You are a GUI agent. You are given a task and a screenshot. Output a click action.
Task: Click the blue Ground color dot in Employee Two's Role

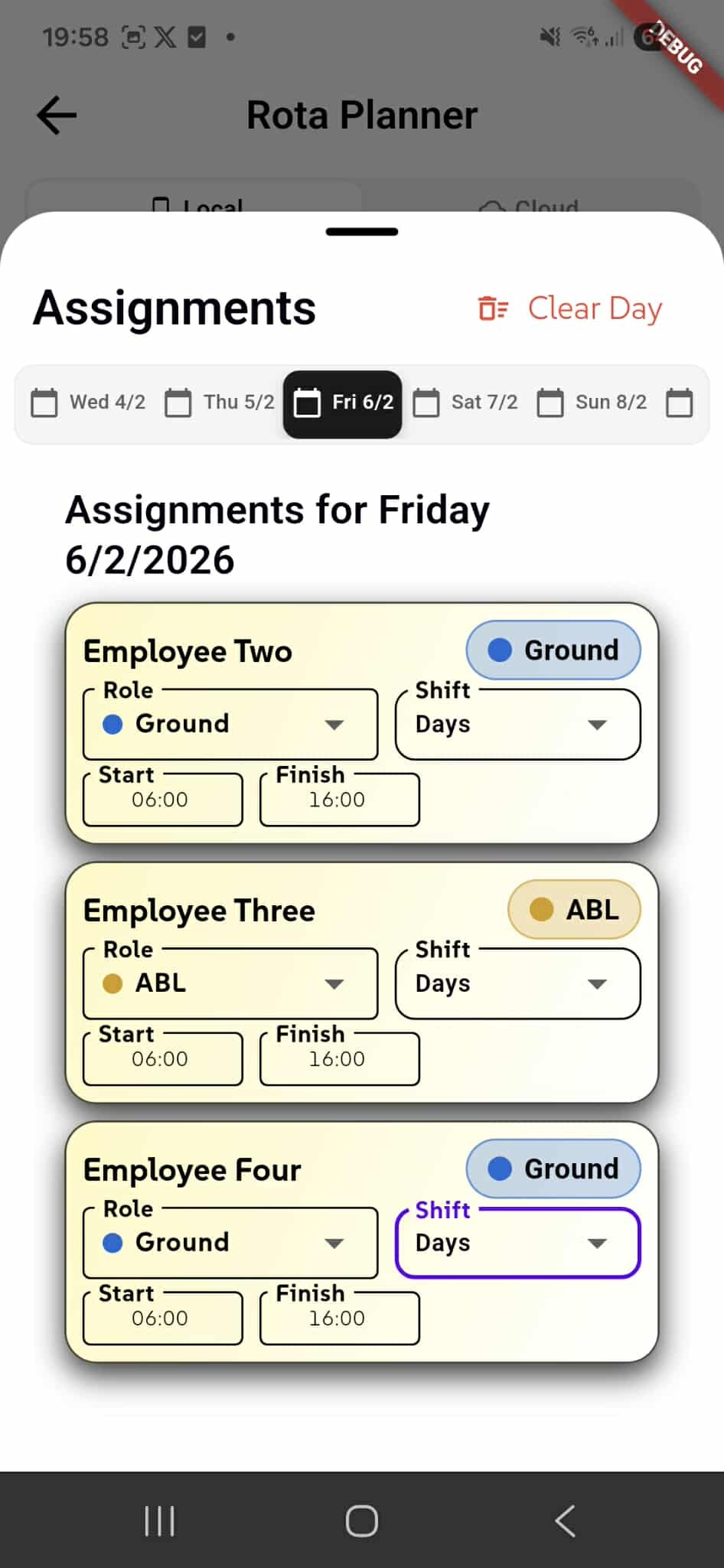click(x=113, y=723)
